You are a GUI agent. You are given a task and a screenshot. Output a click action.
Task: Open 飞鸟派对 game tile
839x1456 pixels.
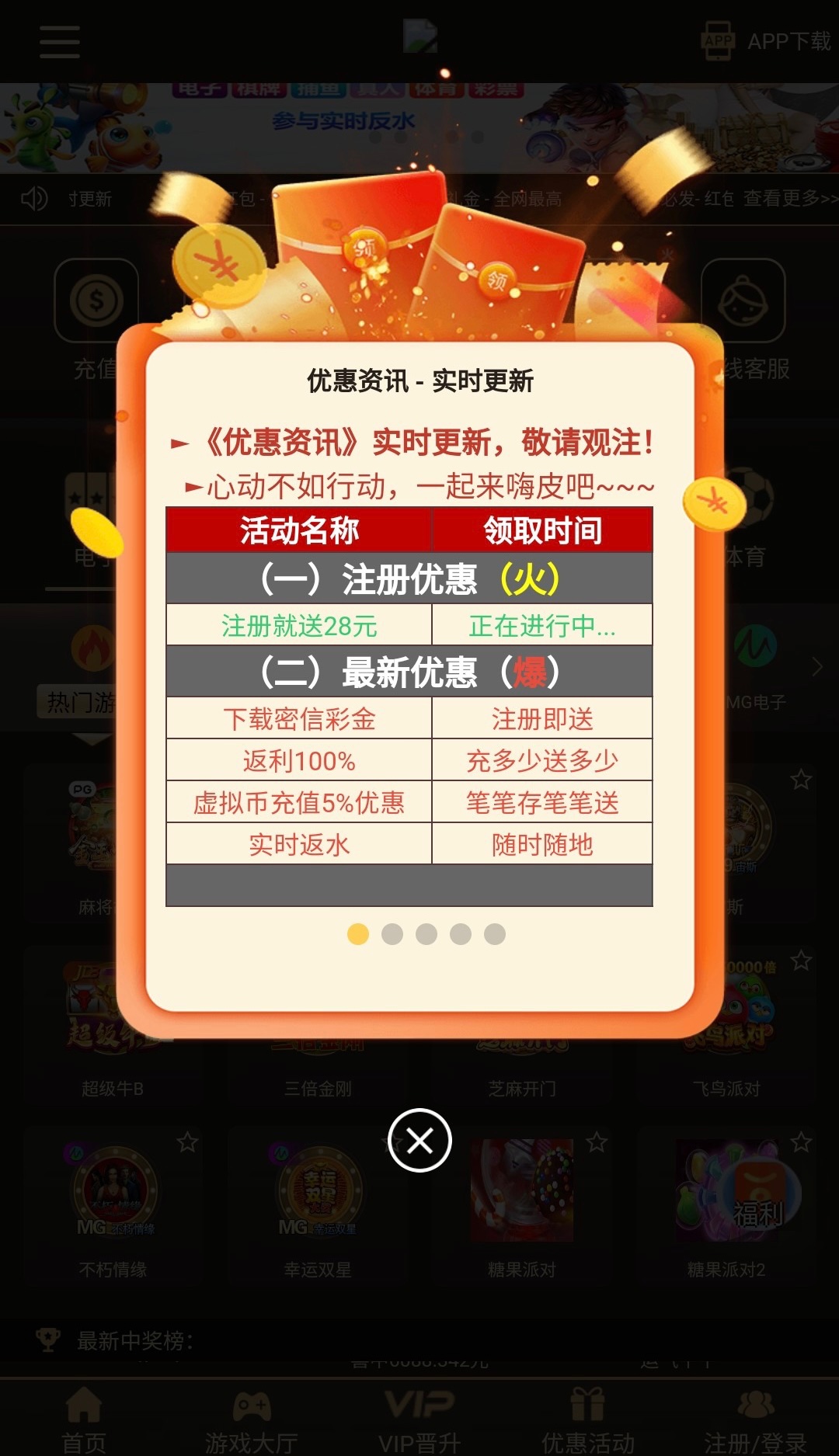click(726, 1017)
